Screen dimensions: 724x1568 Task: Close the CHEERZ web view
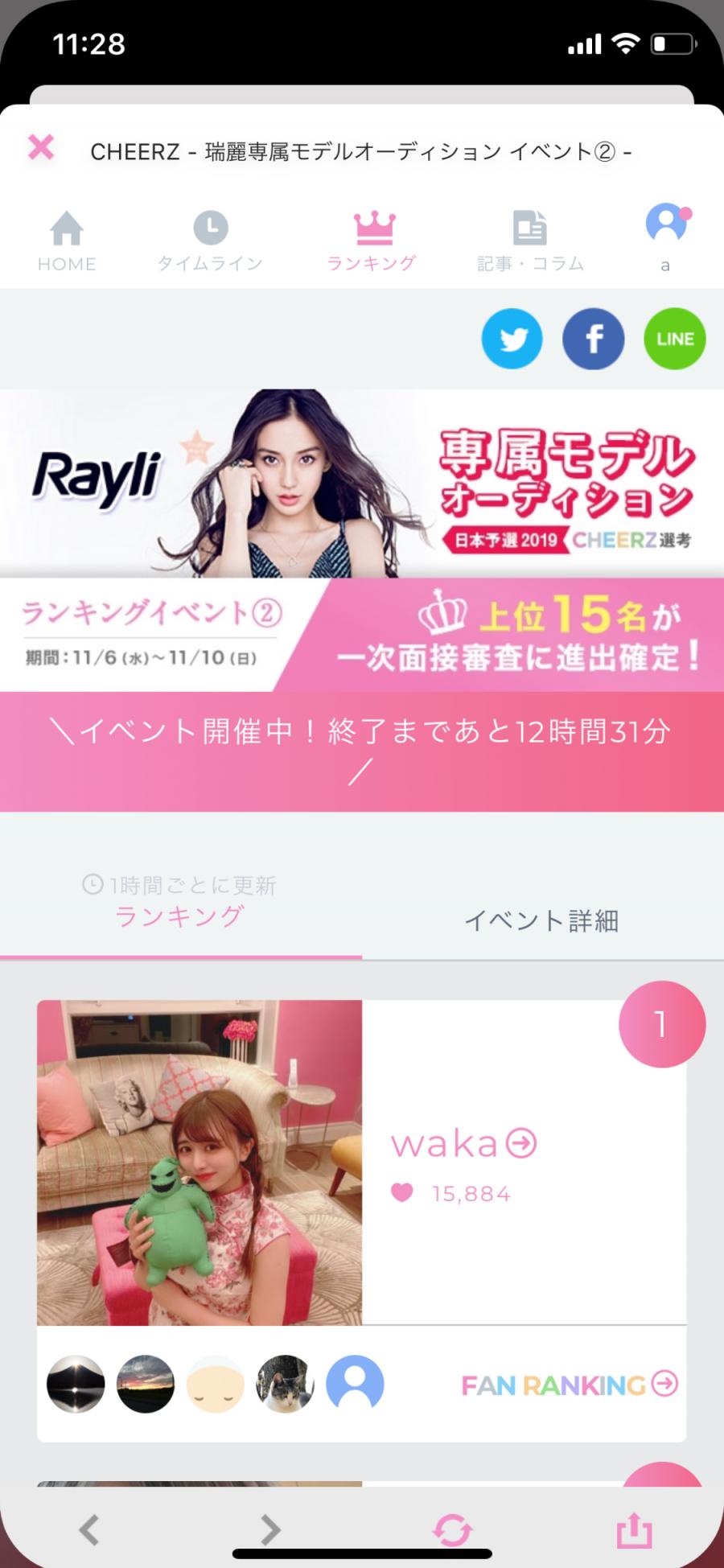pos(41,148)
